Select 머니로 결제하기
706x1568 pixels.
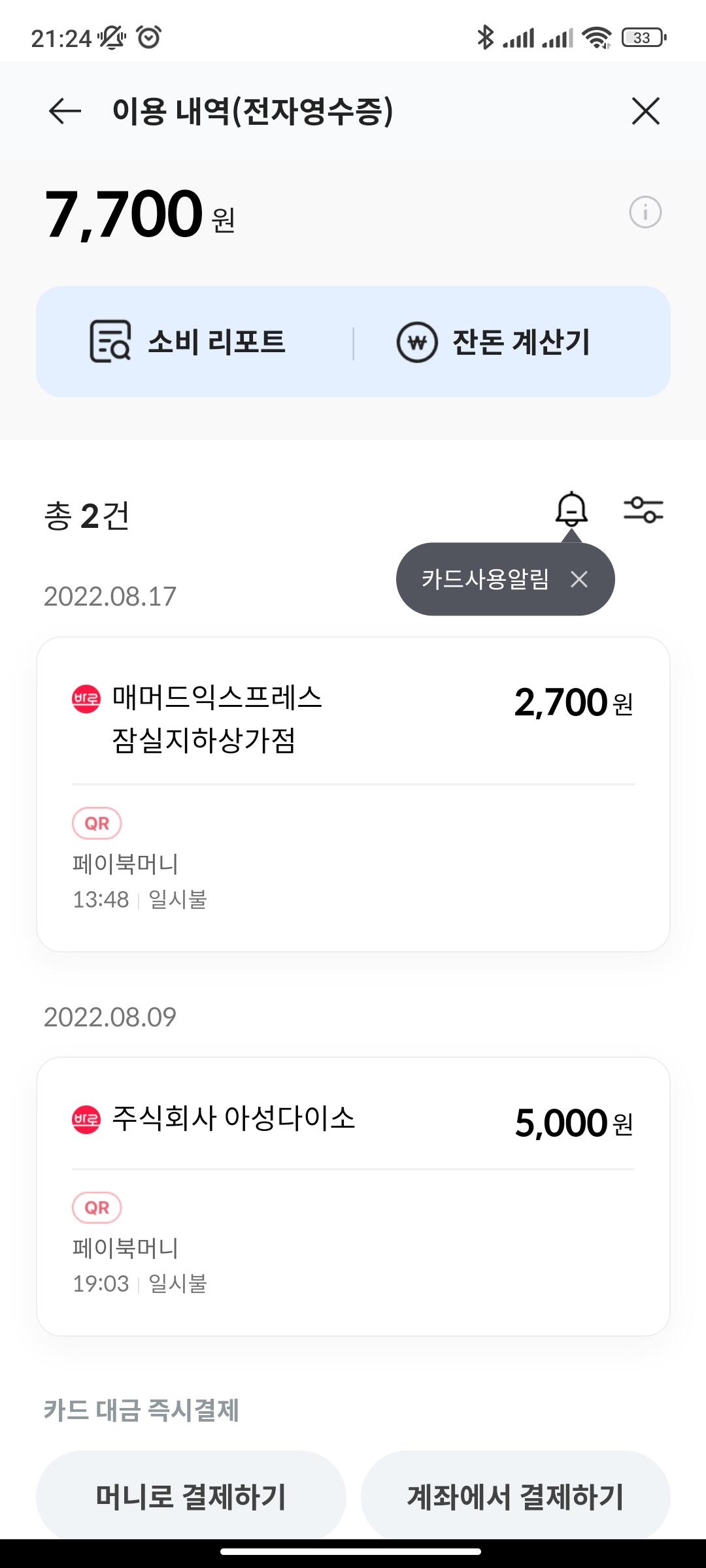pos(191,1496)
